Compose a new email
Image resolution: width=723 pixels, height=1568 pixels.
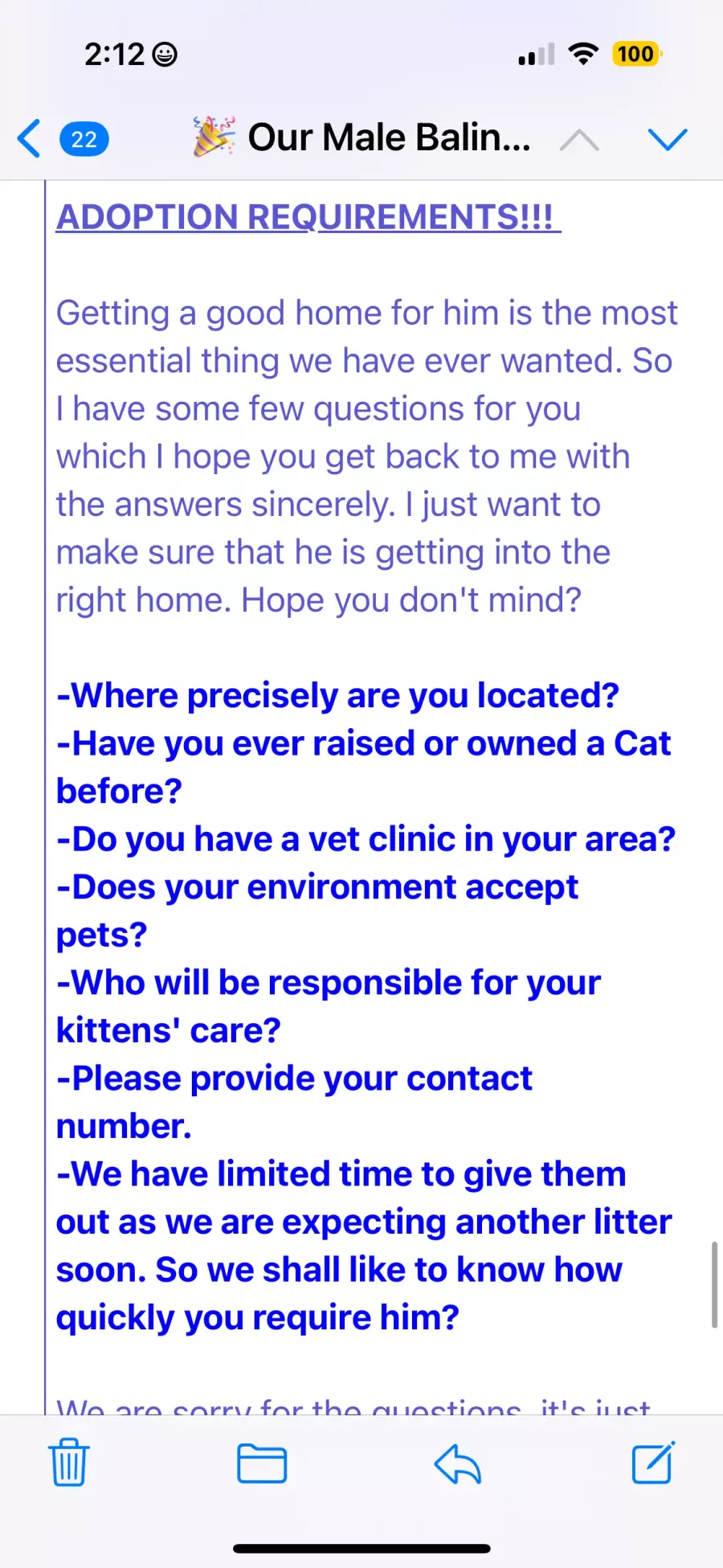[653, 1463]
